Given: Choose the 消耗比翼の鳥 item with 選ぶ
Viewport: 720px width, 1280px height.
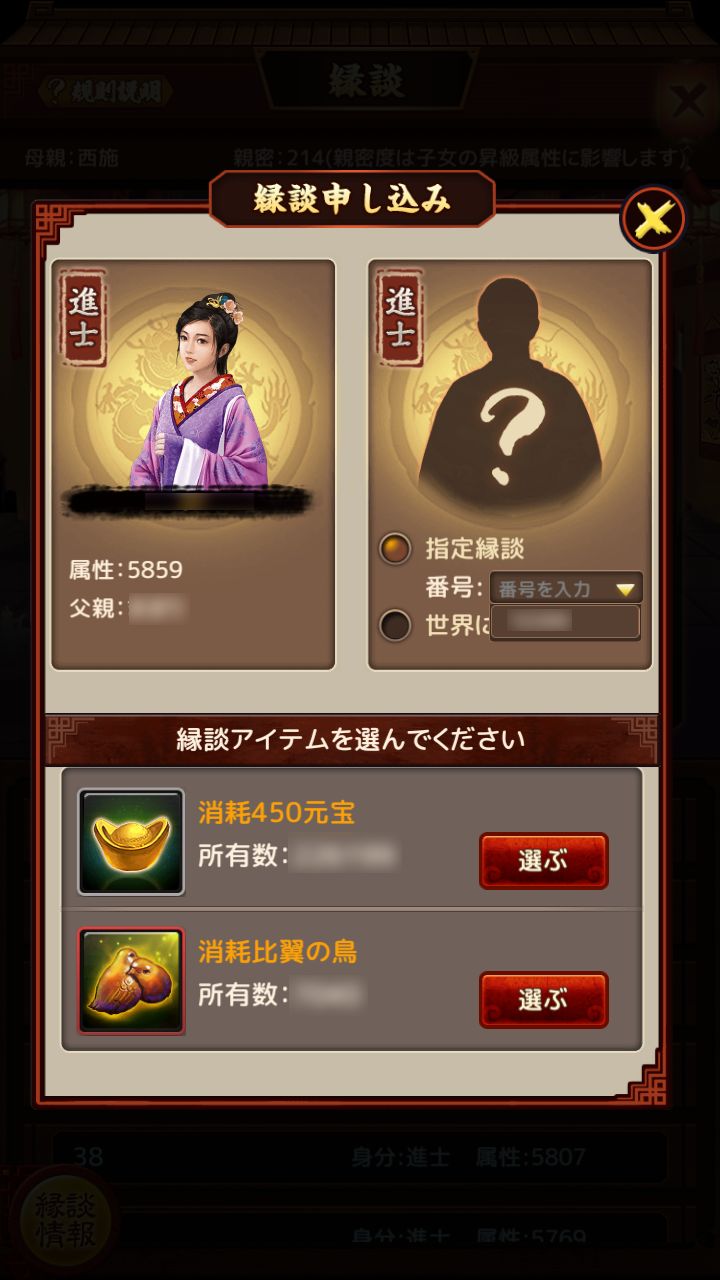Looking at the screenshot, I should coord(543,999).
